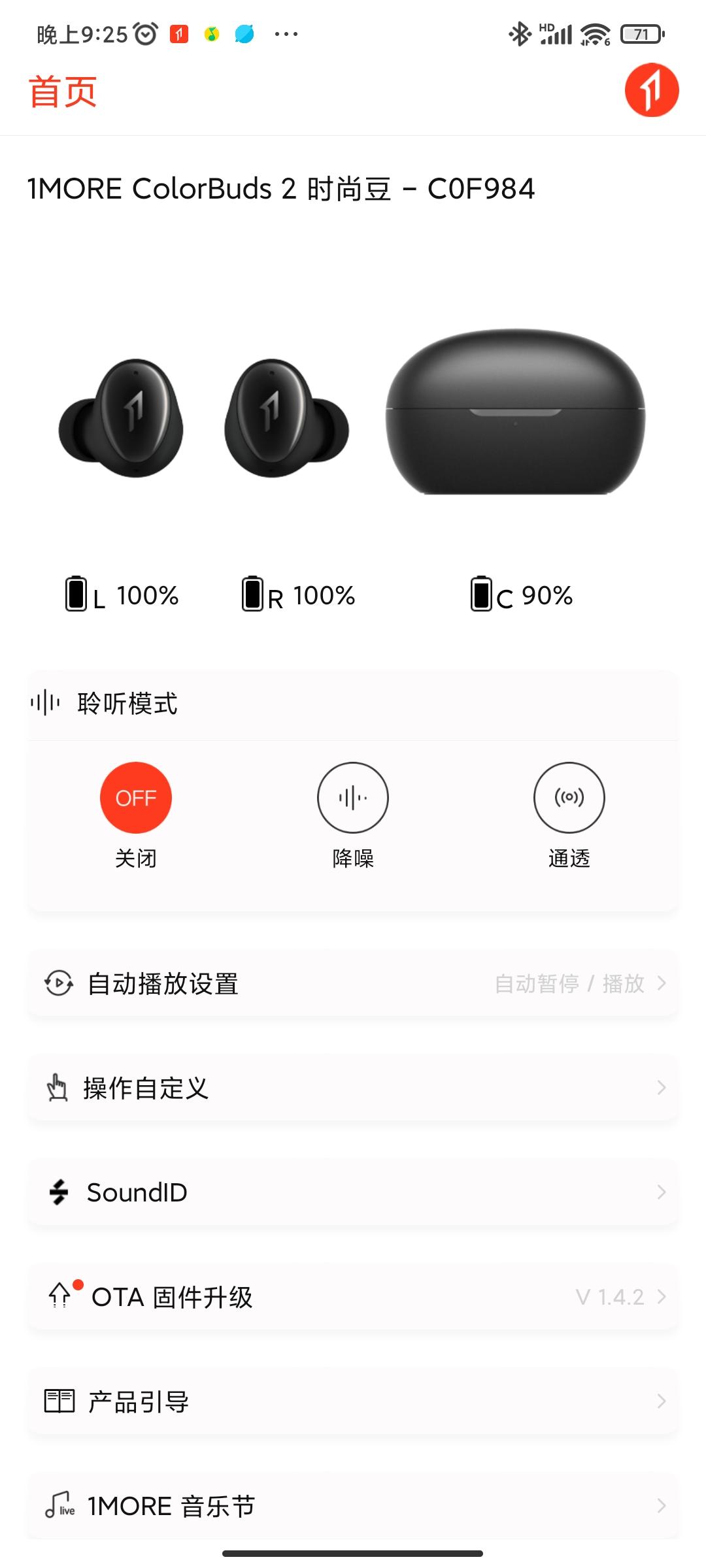Image resolution: width=706 pixels, height=1568 pixels.
Task: Open the red 1MORE icon at top right
Action: pos(652,90)
